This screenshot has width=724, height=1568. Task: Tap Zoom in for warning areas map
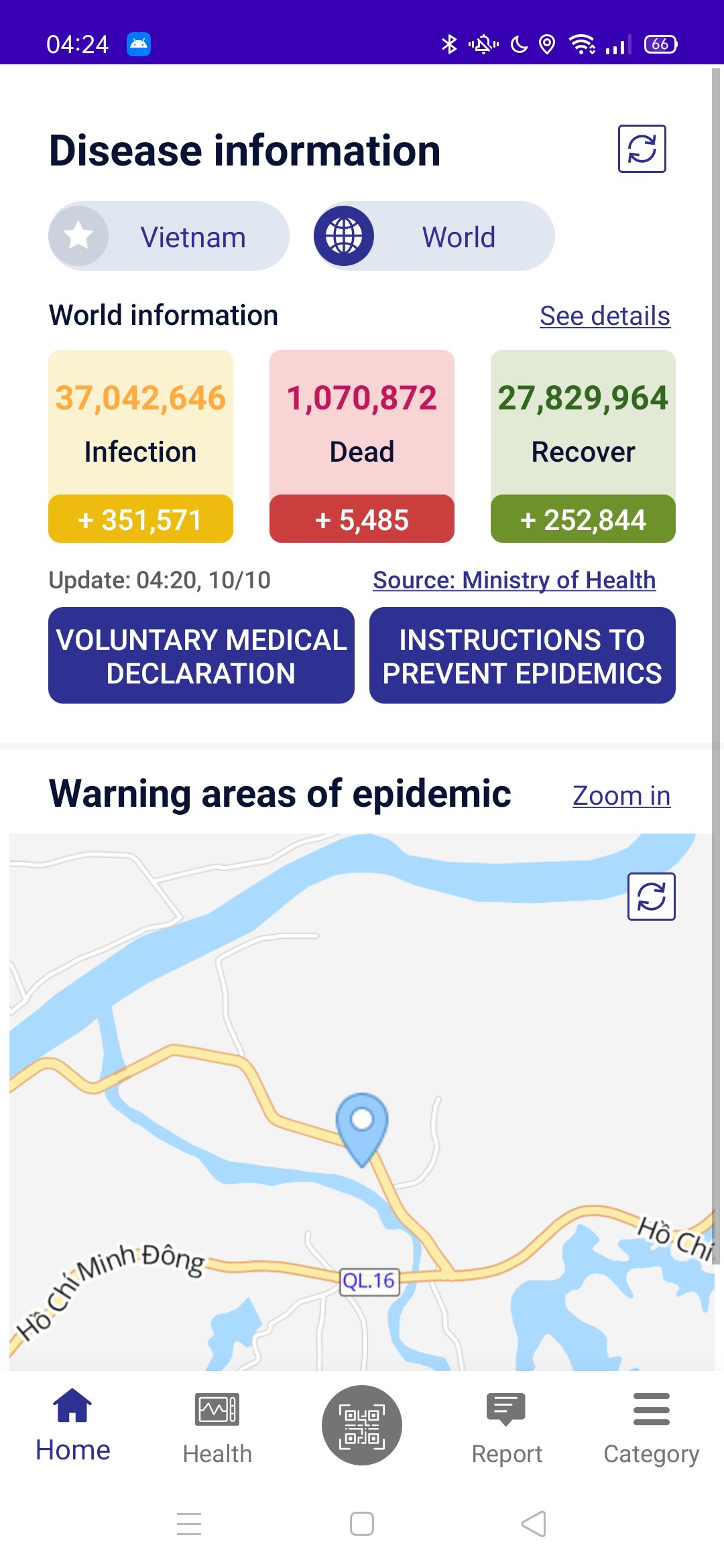(621, 795)
